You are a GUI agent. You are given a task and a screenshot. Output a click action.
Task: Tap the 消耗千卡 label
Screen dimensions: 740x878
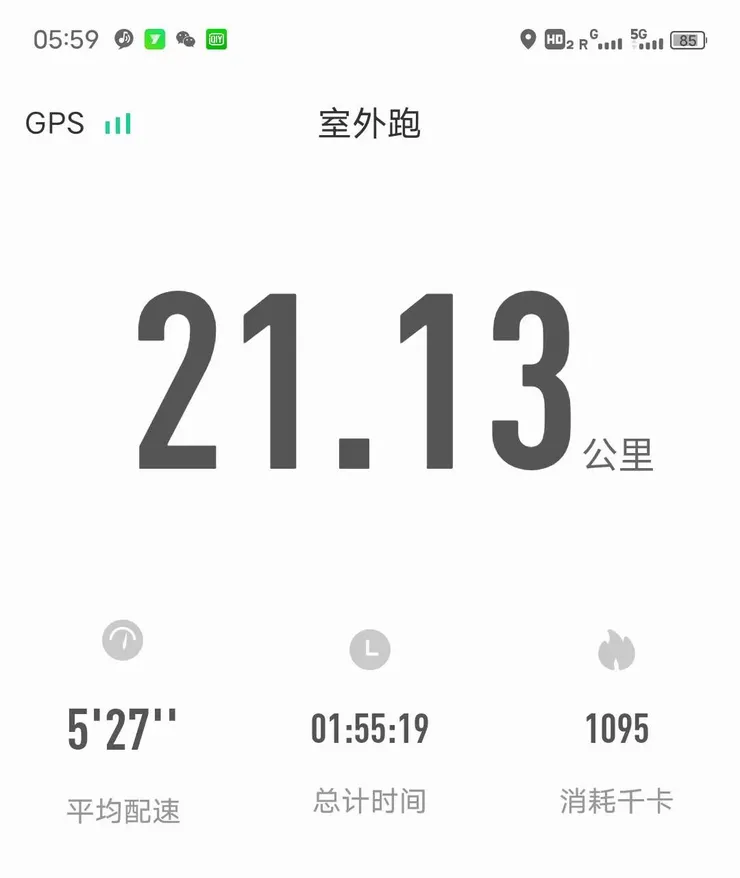pyautogui.click(x=617, y=801)
